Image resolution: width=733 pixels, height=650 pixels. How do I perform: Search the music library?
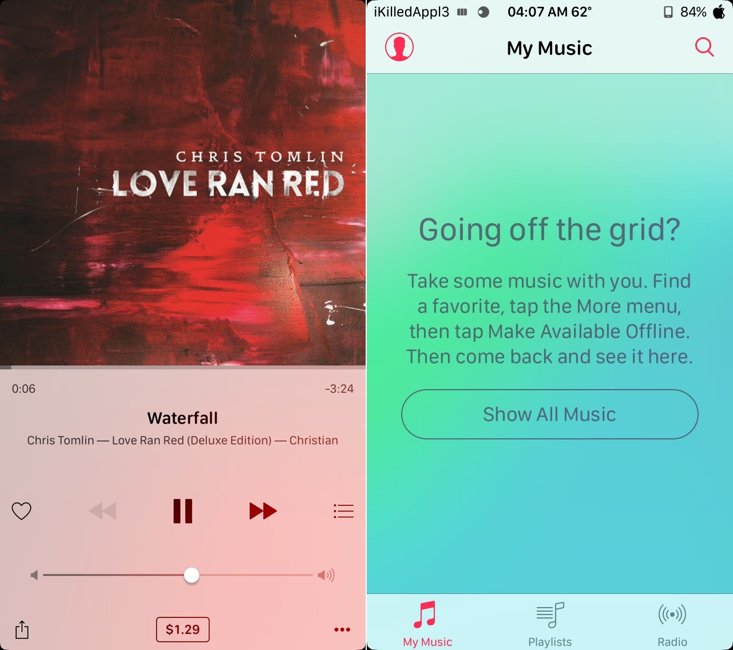pos(704,47)
